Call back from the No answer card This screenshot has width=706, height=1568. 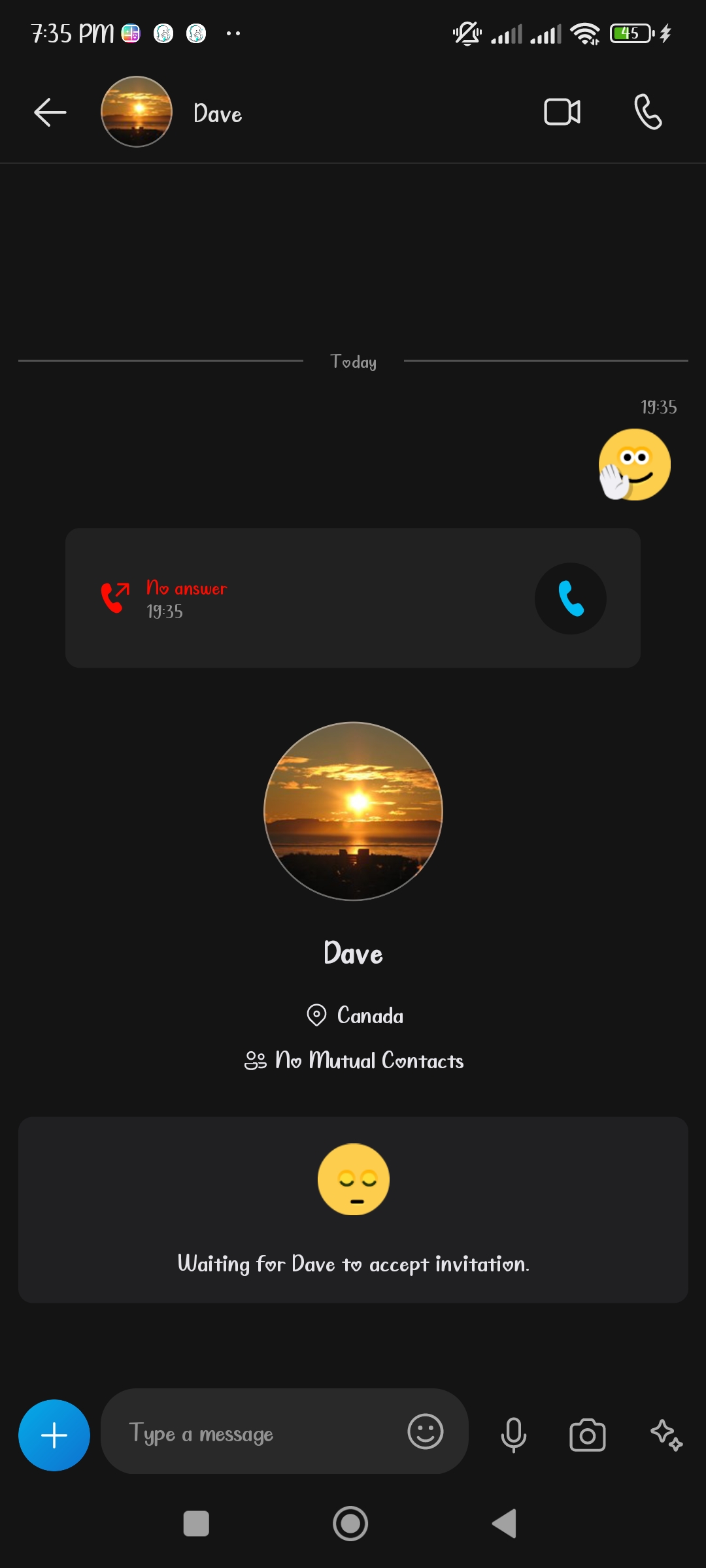571,598
